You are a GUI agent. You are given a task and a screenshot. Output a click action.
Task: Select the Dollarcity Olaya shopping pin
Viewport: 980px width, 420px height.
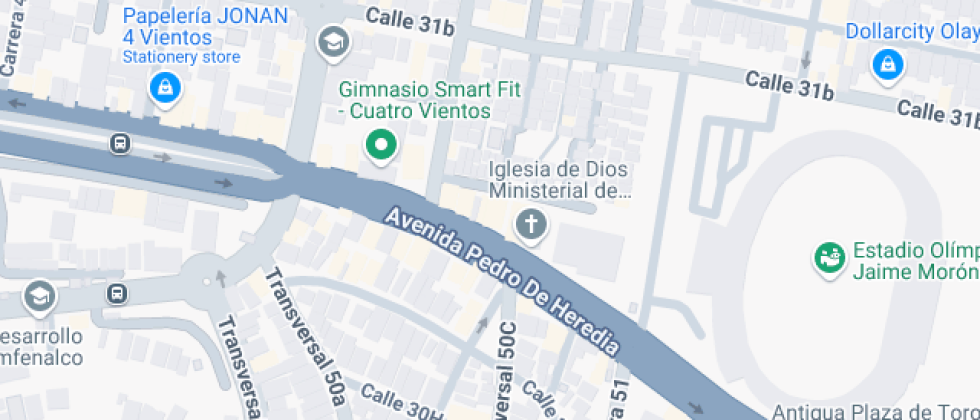pos(886,67)
